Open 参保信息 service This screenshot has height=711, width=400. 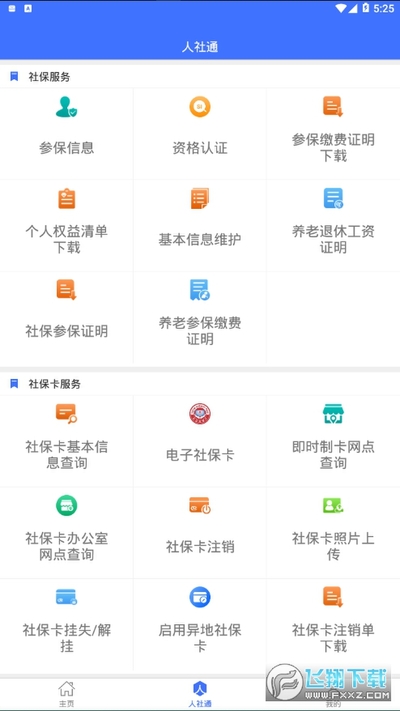coord(67,134)
